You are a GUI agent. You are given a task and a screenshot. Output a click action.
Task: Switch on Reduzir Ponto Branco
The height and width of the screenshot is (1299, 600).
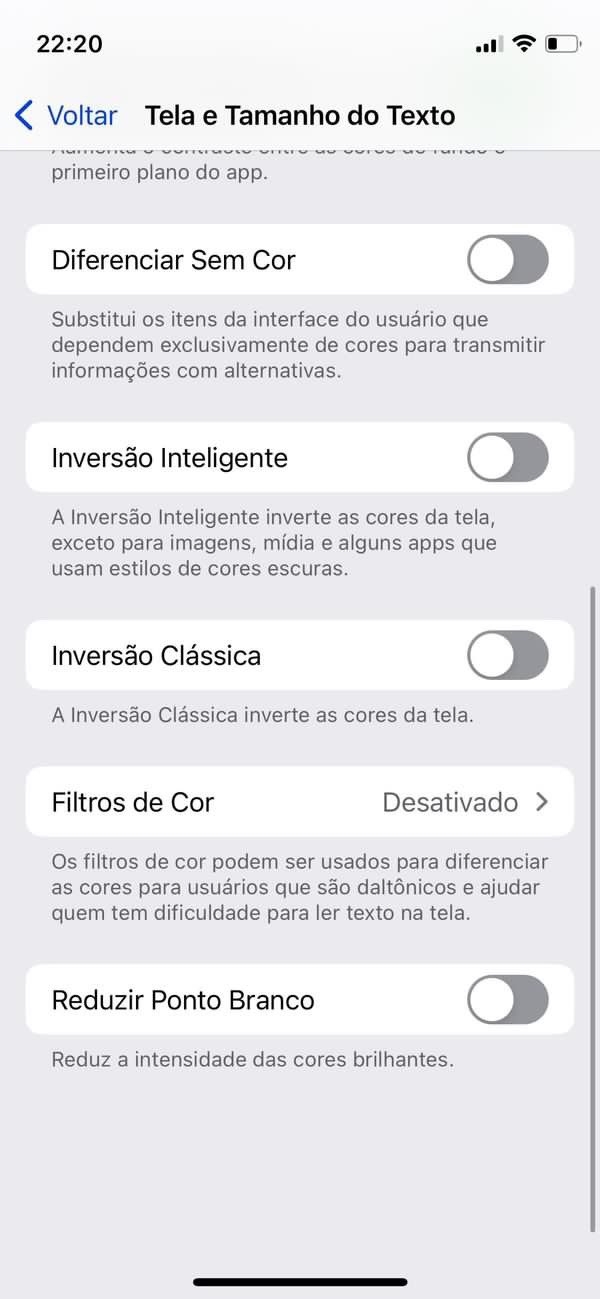[507, 1000]
